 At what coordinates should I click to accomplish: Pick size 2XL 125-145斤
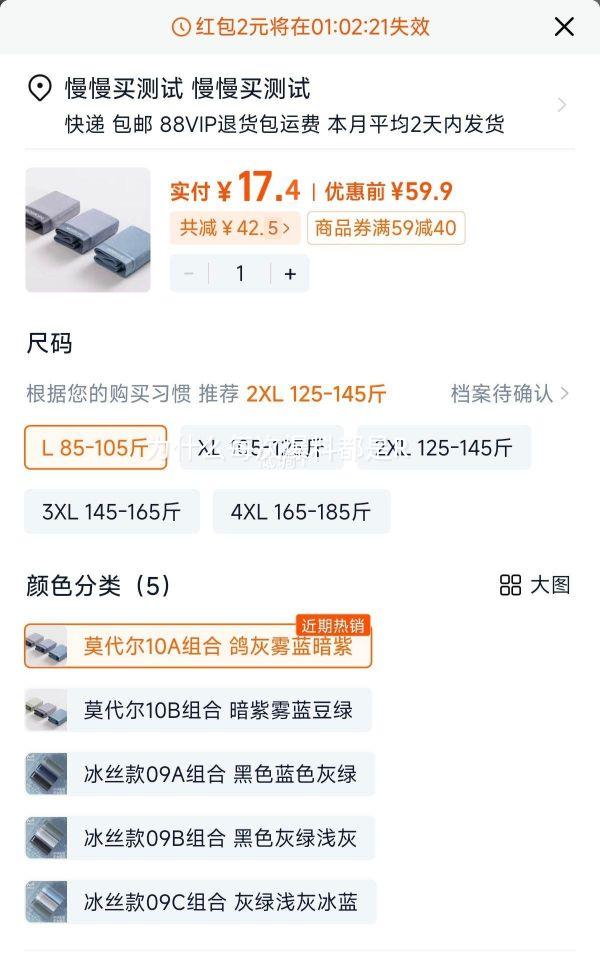(x=444, y=447)
